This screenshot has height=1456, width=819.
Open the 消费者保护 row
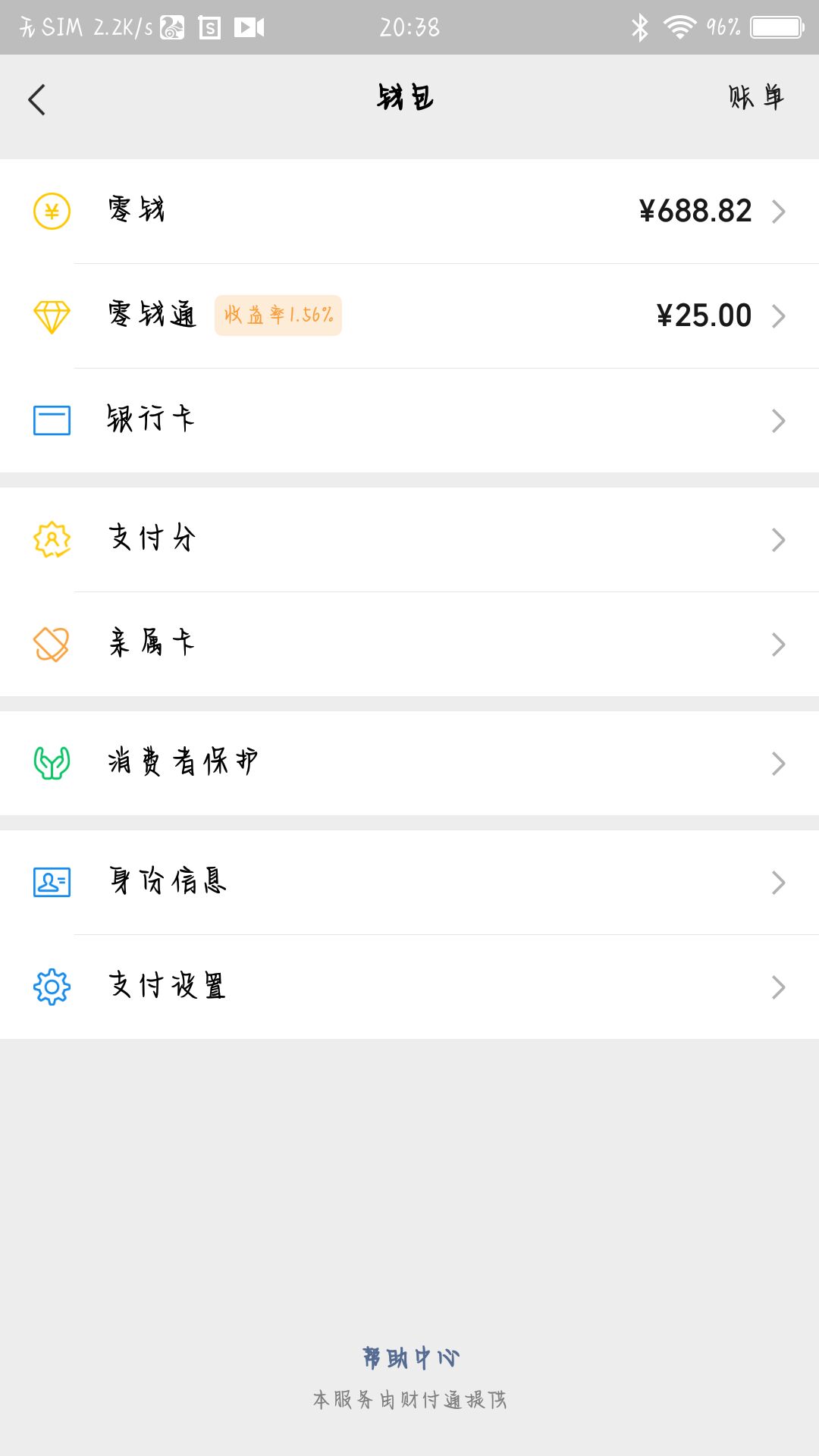pos(409,763)
